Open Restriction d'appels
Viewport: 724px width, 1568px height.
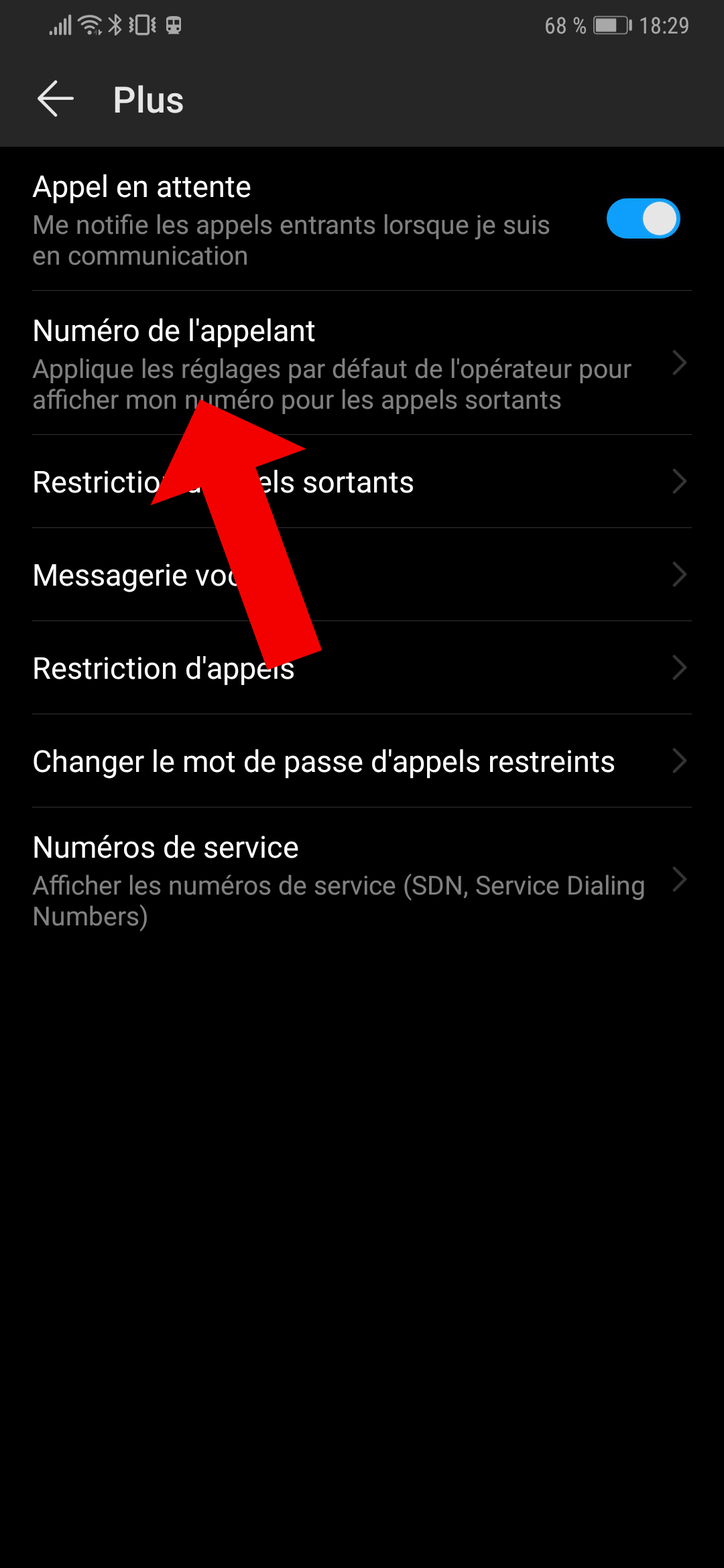[x=362, y=668]
